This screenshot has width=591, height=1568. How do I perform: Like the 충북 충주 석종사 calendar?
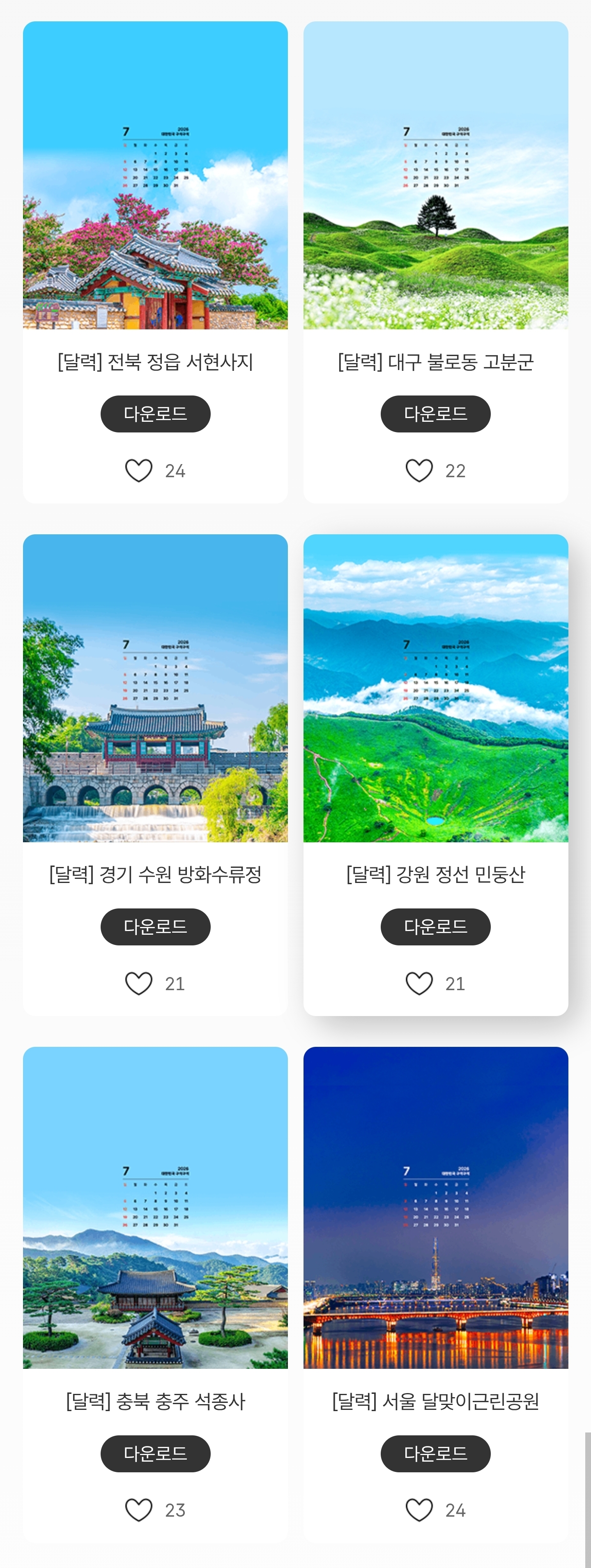139,1510
